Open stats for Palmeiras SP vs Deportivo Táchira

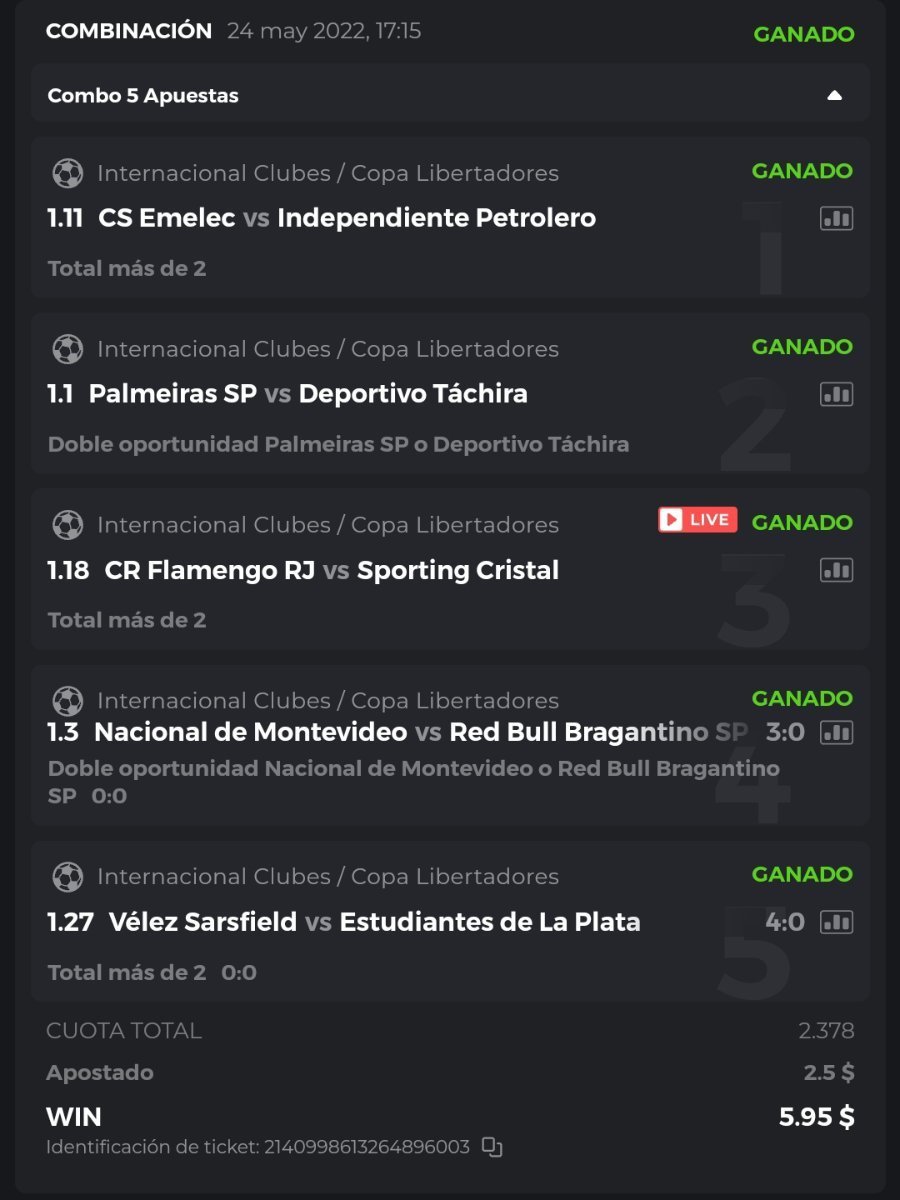pos(836,394)
